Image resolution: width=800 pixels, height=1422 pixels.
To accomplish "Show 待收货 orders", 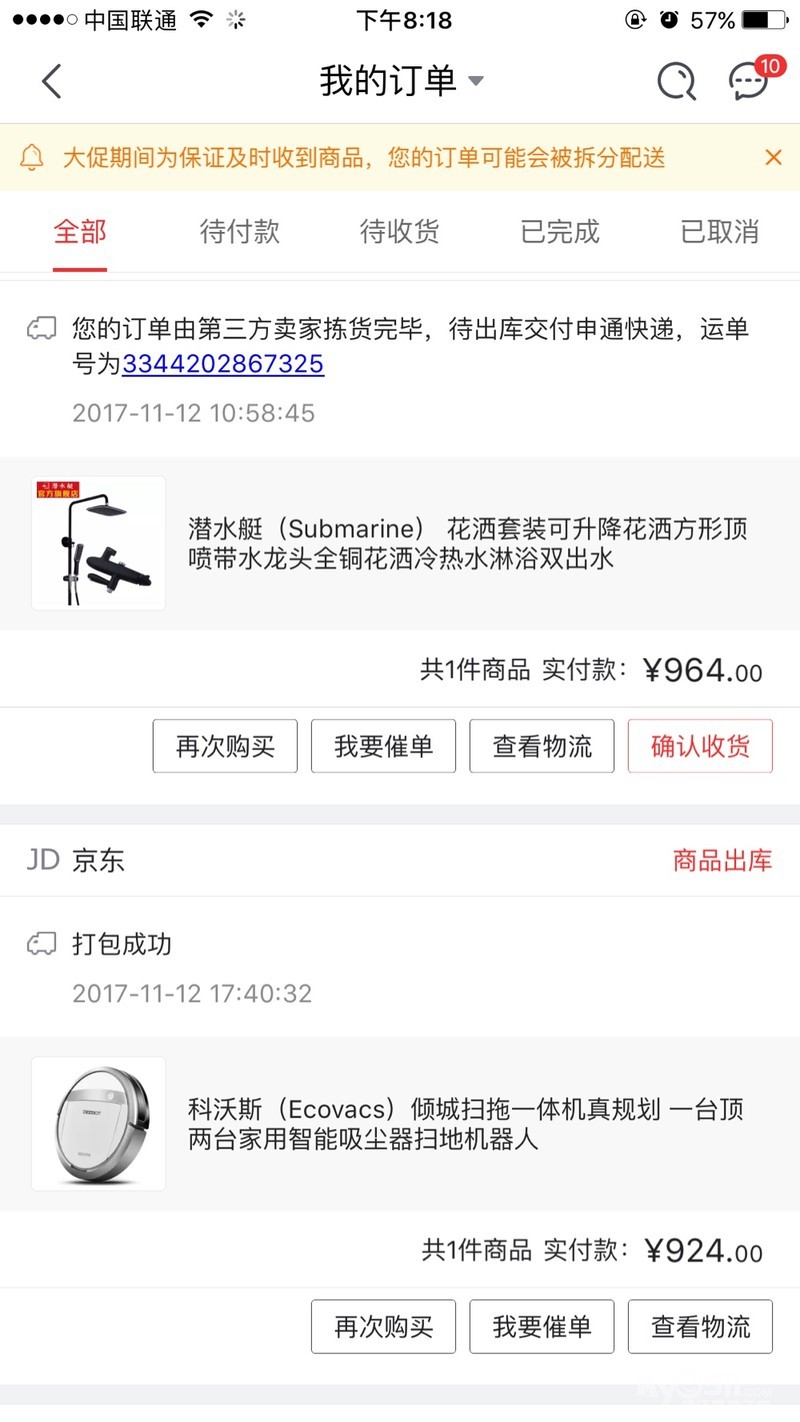I will coord(400,232).
